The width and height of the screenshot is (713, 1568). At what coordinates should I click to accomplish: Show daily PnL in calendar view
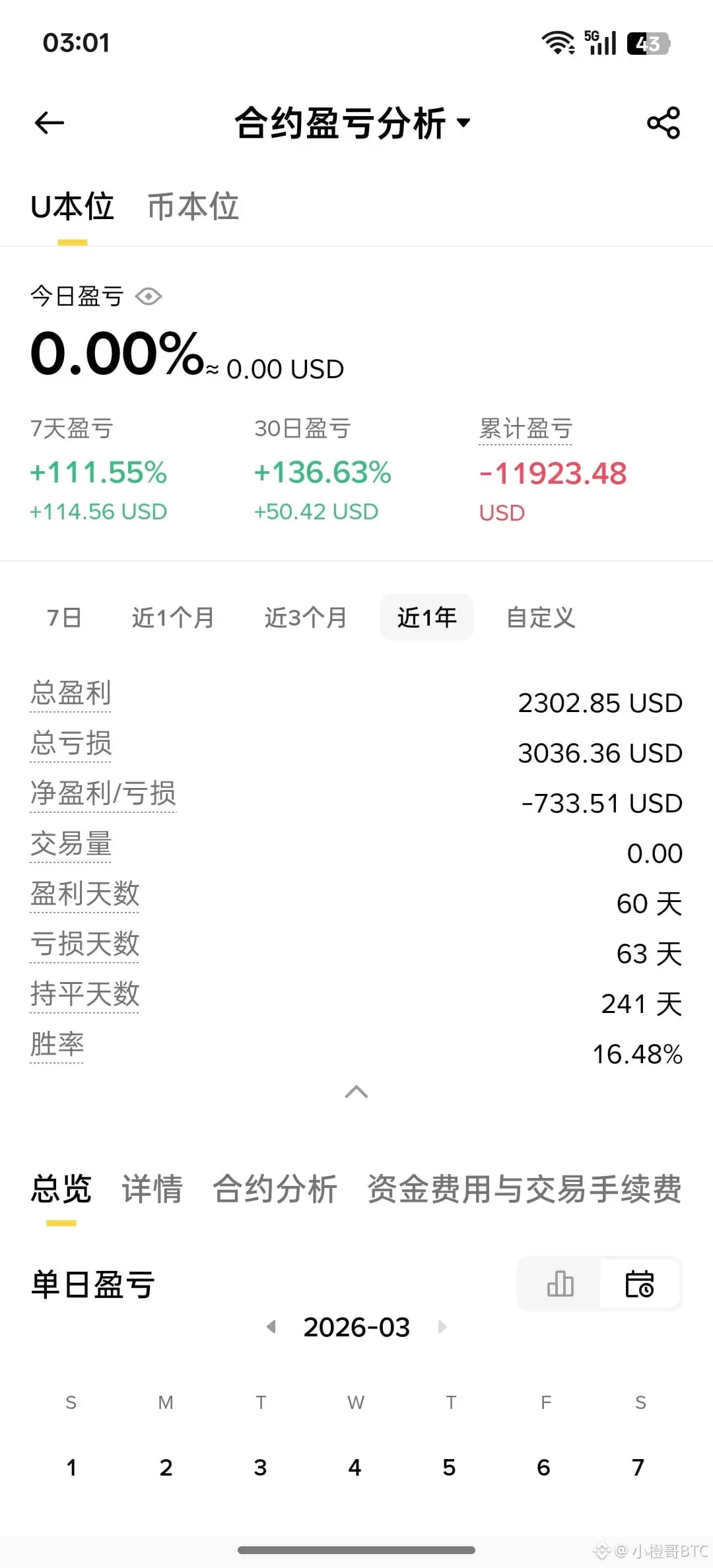pyautogui.click(x=639, y=1284)
